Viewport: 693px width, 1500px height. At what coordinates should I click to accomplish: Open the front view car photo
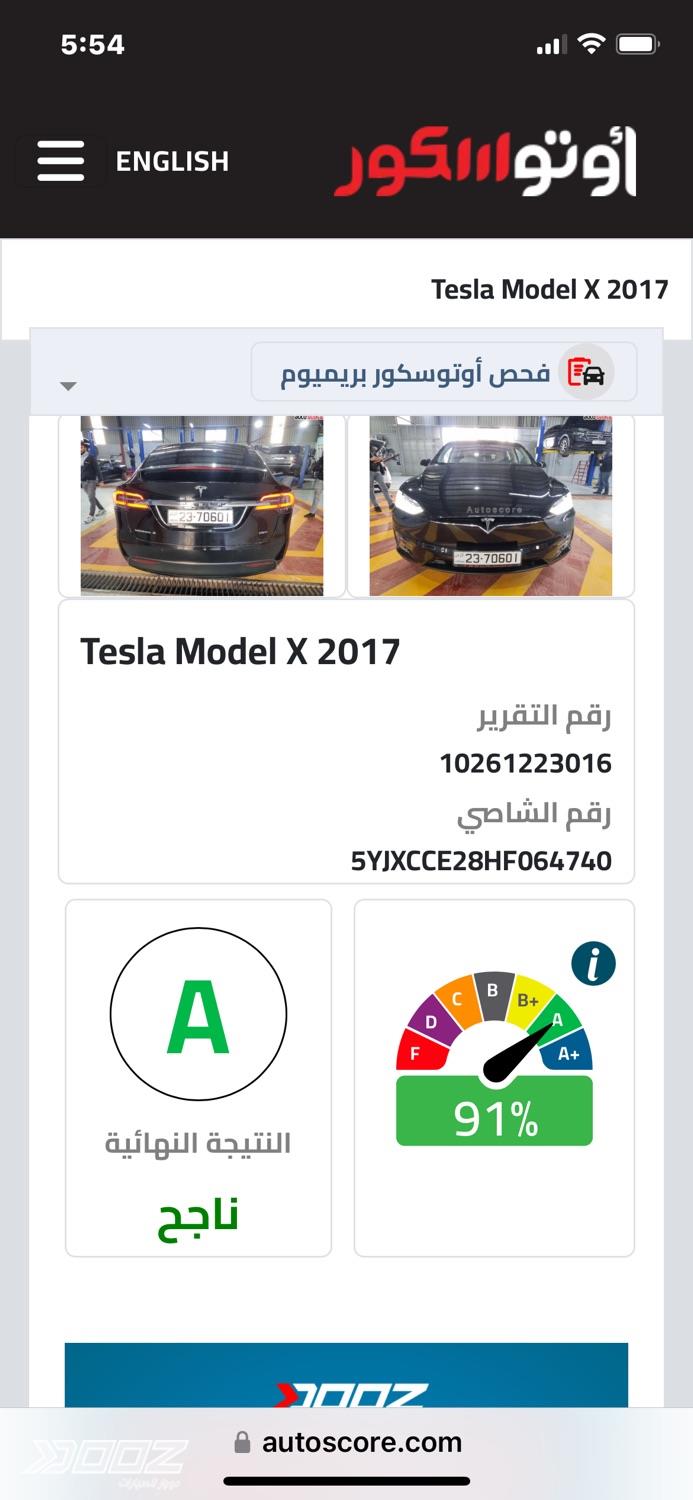(x=490, y=506)
